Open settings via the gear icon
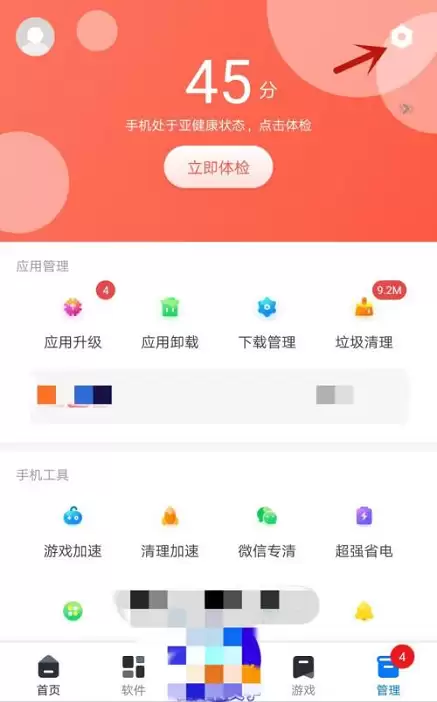The image size is (437, 702). pos(401,36)
